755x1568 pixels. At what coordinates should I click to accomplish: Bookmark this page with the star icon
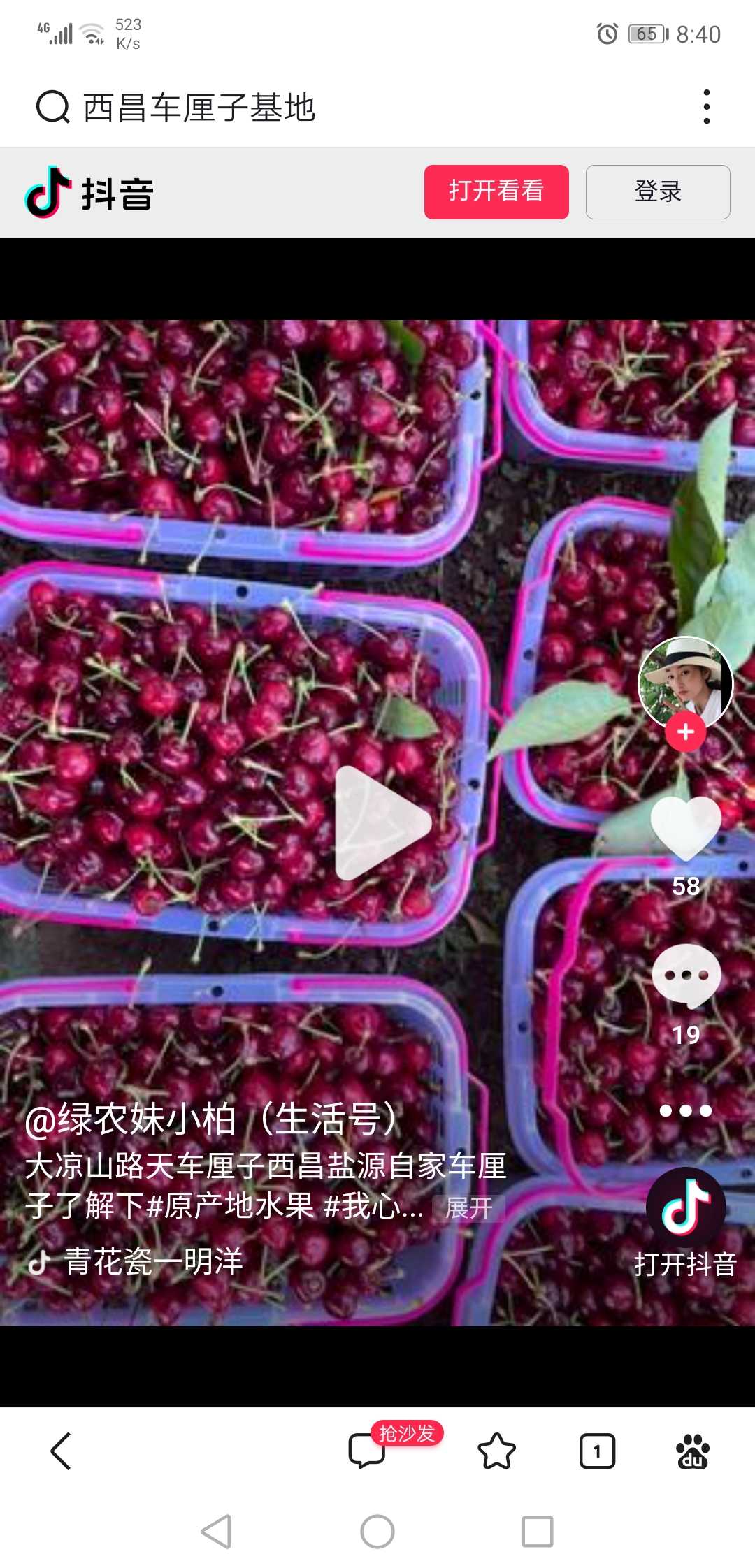click(x=496, y=1451)
